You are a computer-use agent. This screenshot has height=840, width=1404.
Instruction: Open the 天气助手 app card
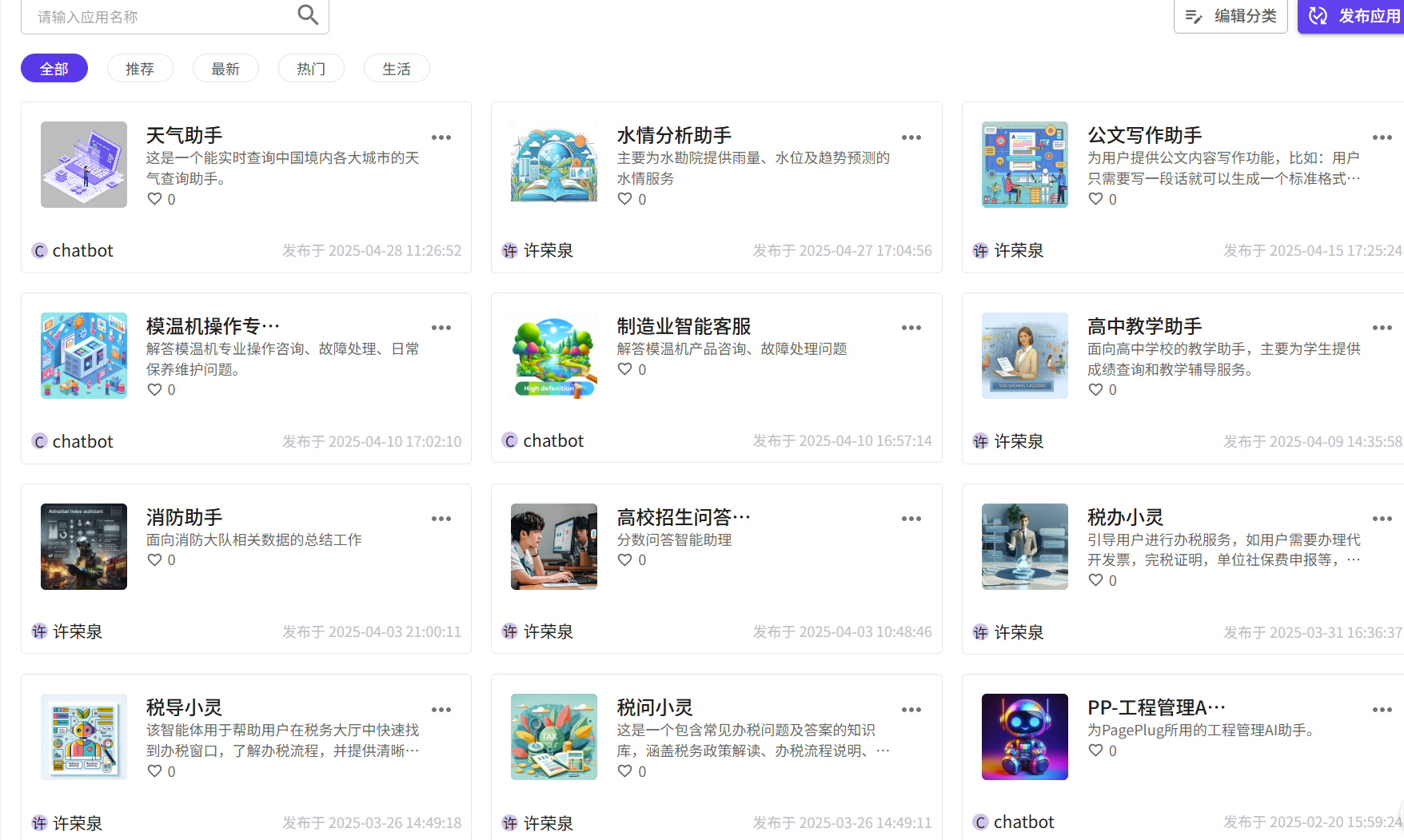pos(185,136)
